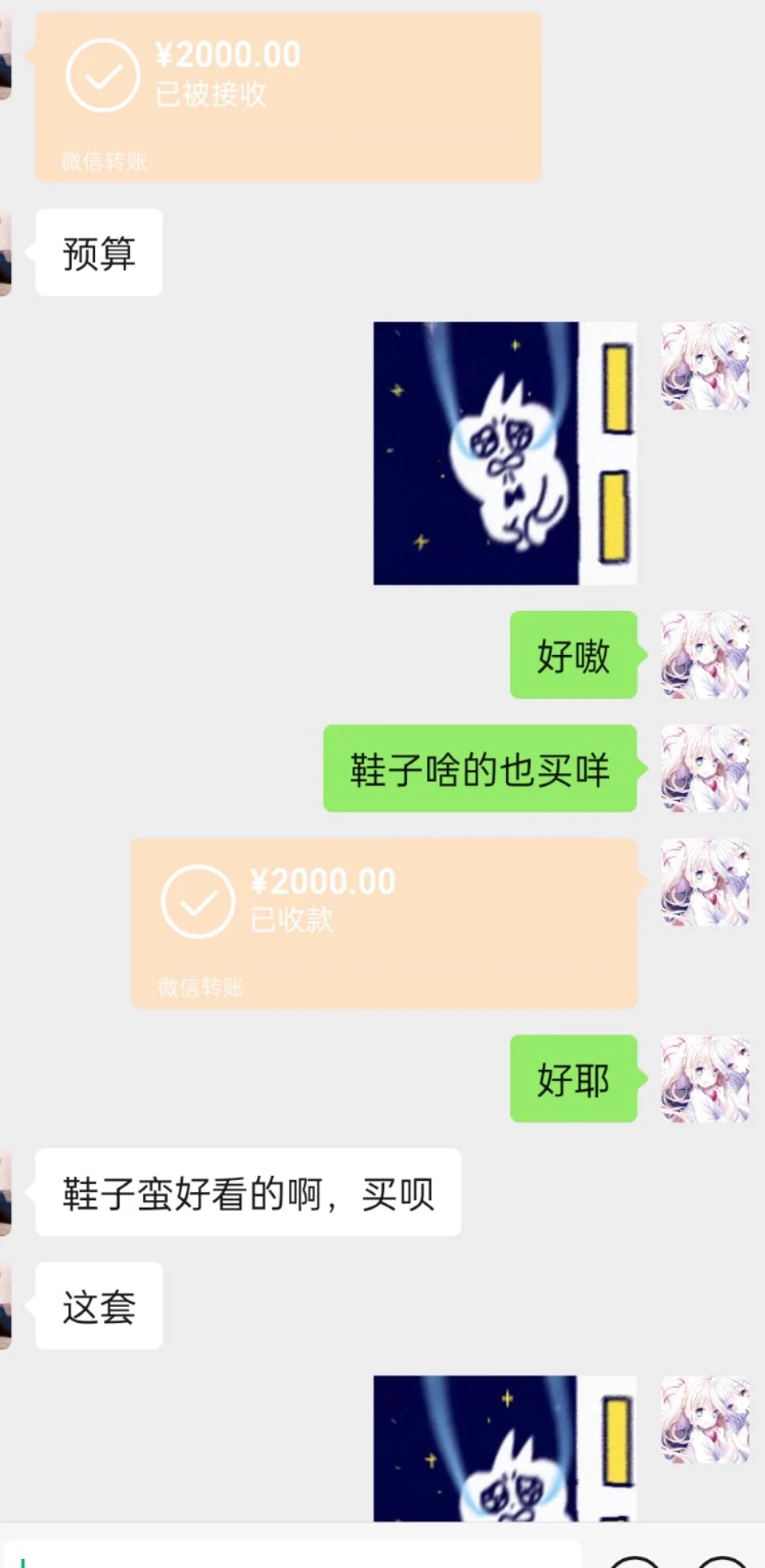The image size is (765, 1568).
Task: Open the contact's avatar beside 预算
Action: (5, 253)
